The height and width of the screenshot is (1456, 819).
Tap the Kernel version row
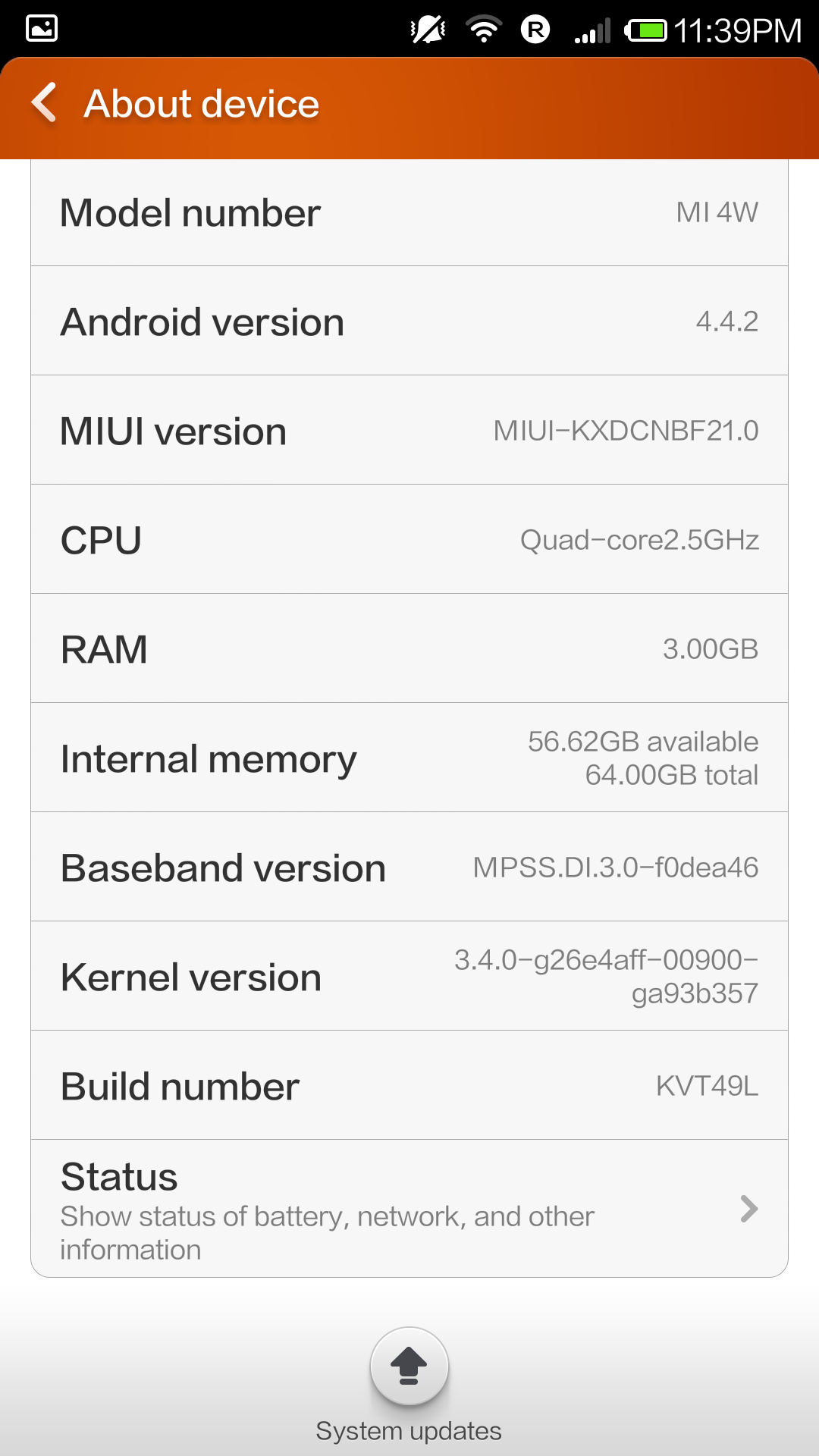pos(409,976)
